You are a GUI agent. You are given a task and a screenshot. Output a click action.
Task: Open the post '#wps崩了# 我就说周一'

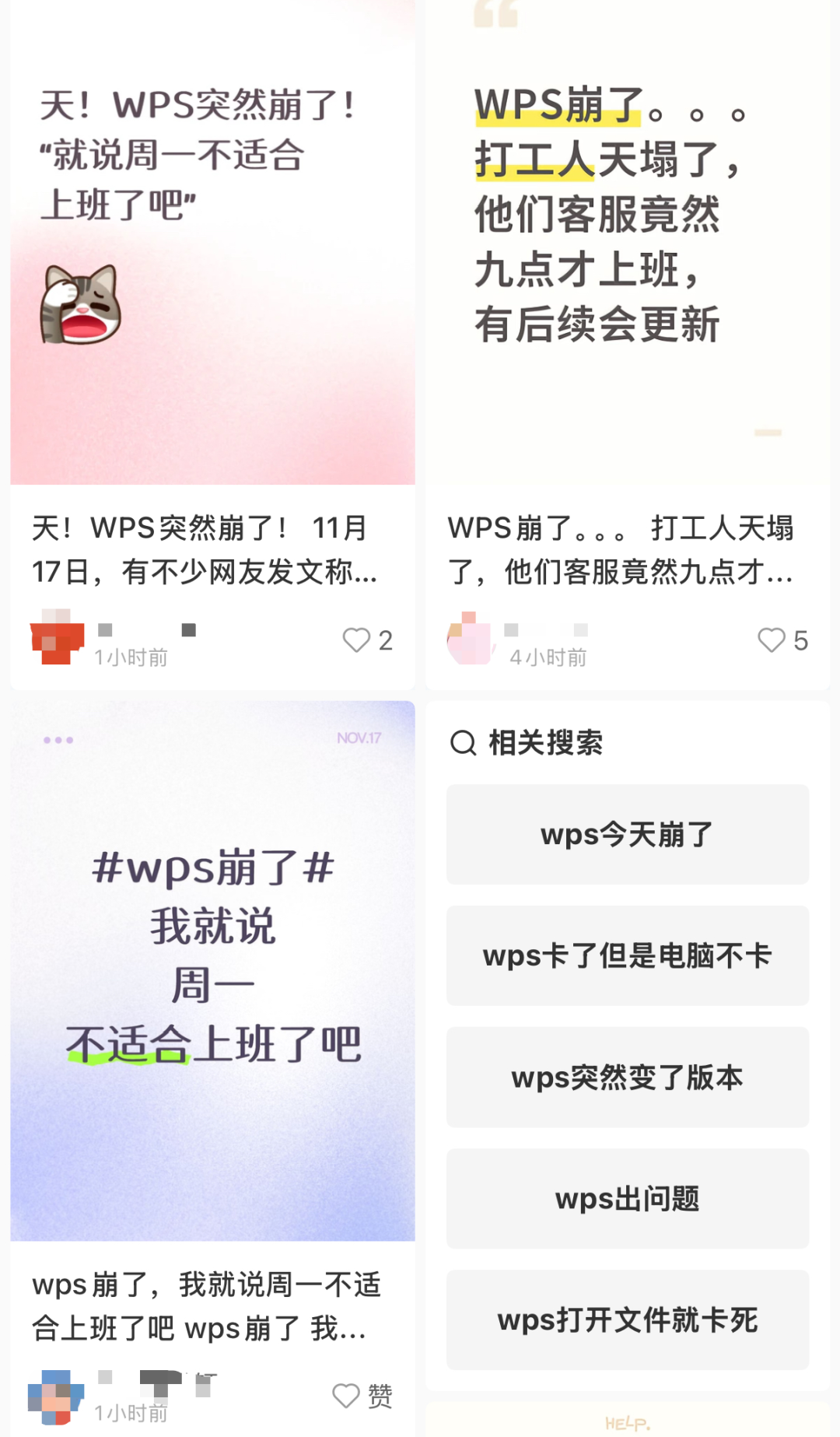tap(212, 970)
